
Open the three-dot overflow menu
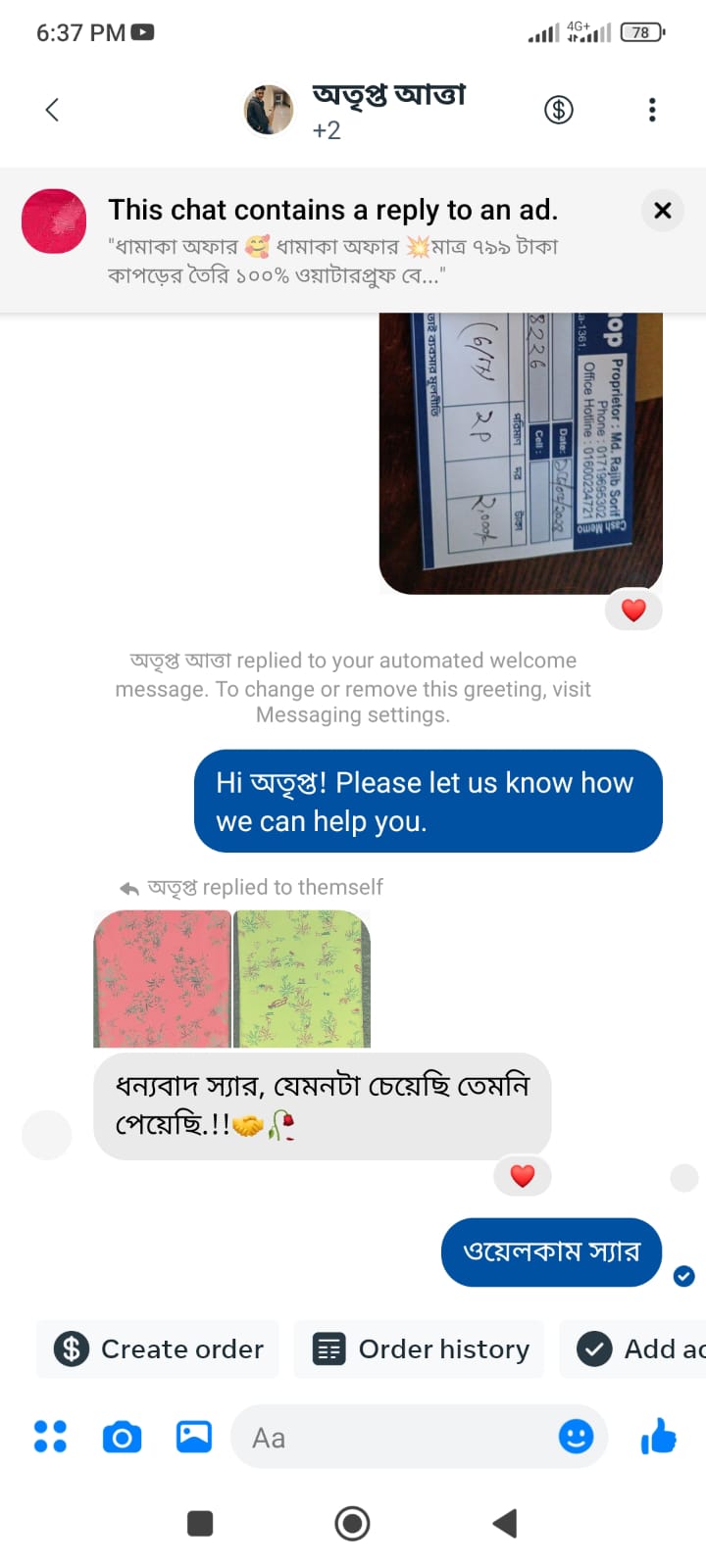coord(652,110)
